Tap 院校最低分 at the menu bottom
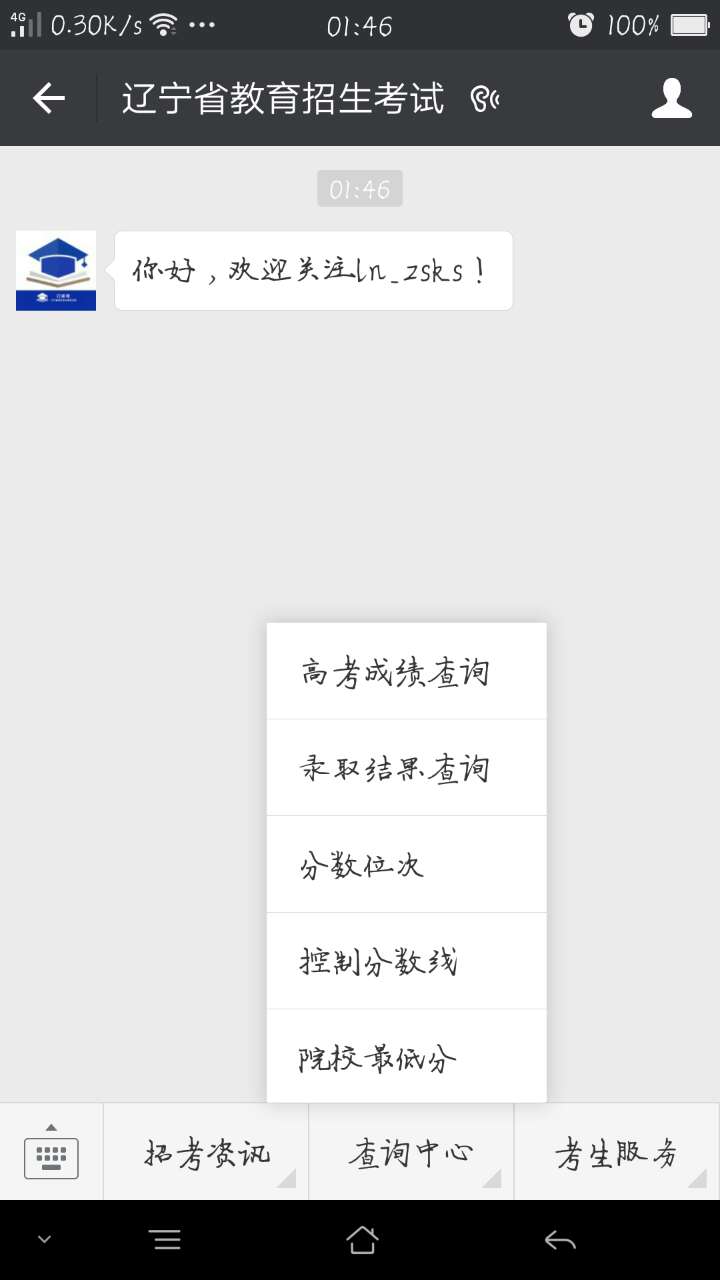720x1280 pixels. tap(405, 1056)
